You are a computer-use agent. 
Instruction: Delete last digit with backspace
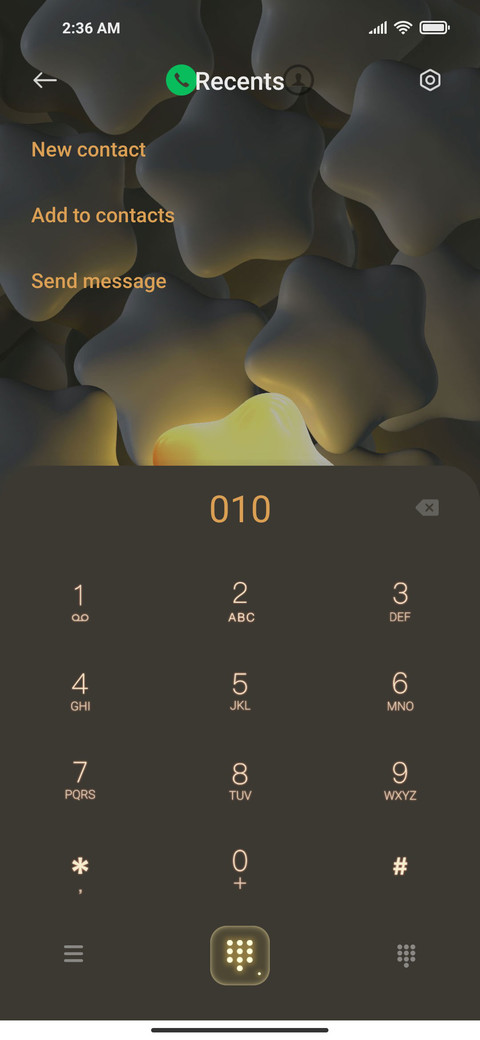tap(427, 508)
